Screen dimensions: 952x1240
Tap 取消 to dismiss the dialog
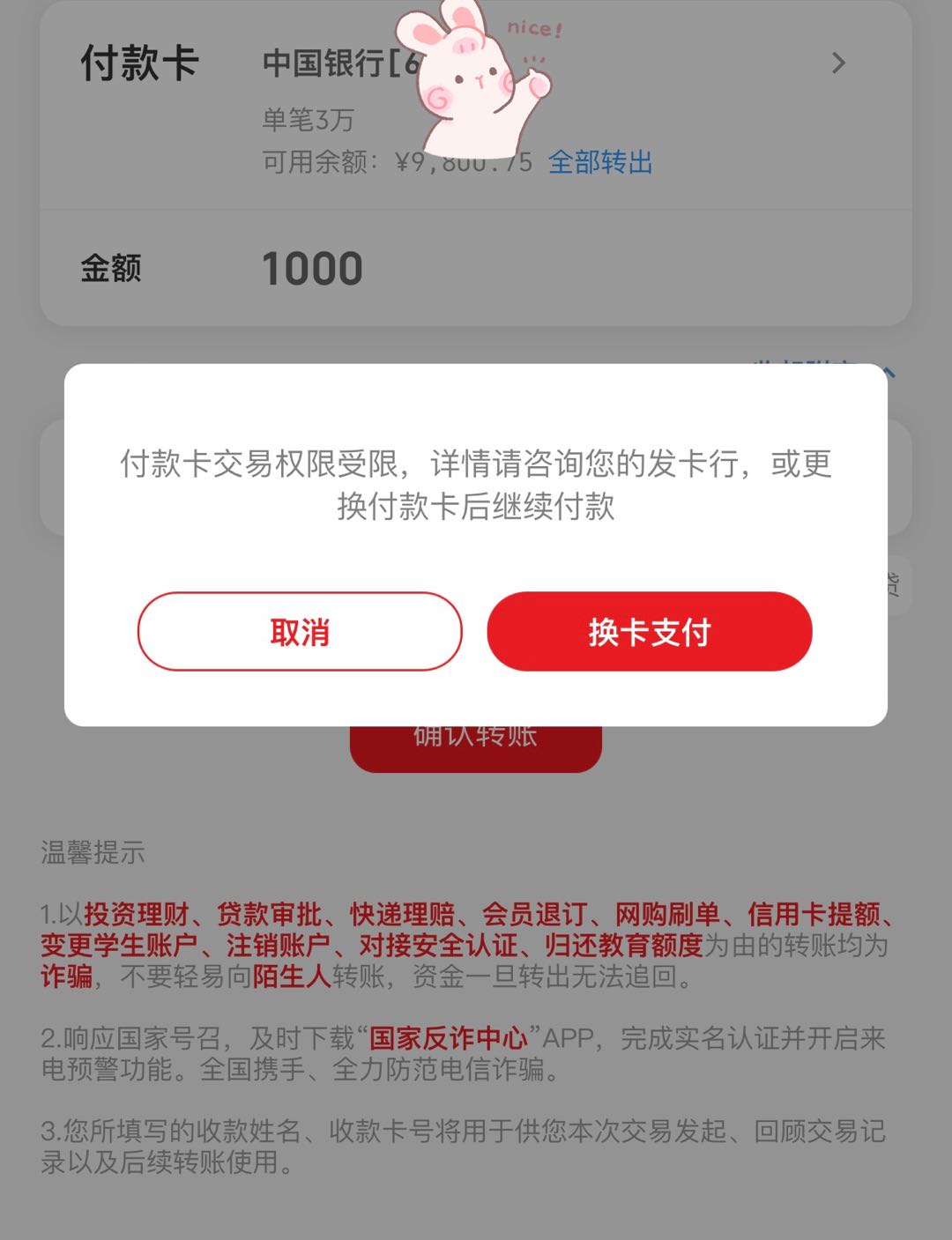pyautogui.click(x=300, y=632)
